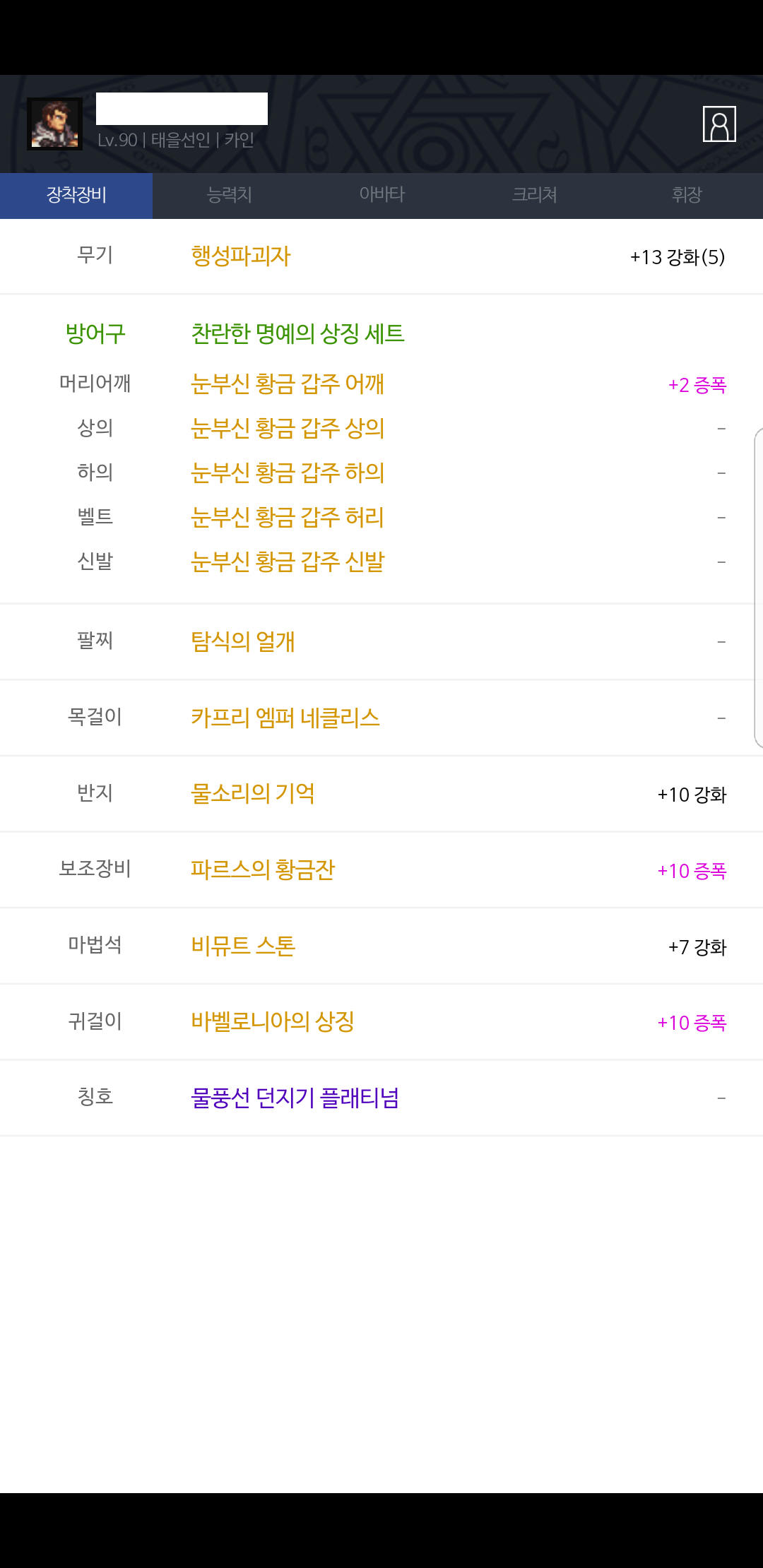
Task: Switch to the 능력치 tab
Action: click(229, 195)
